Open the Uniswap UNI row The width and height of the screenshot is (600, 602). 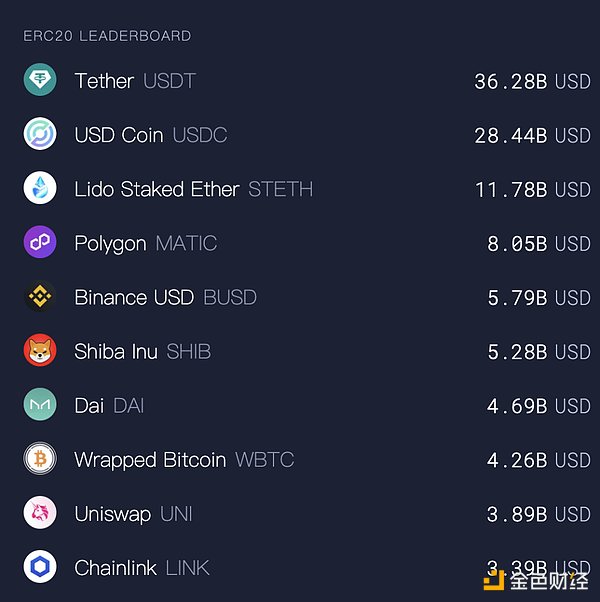[133, 514]
